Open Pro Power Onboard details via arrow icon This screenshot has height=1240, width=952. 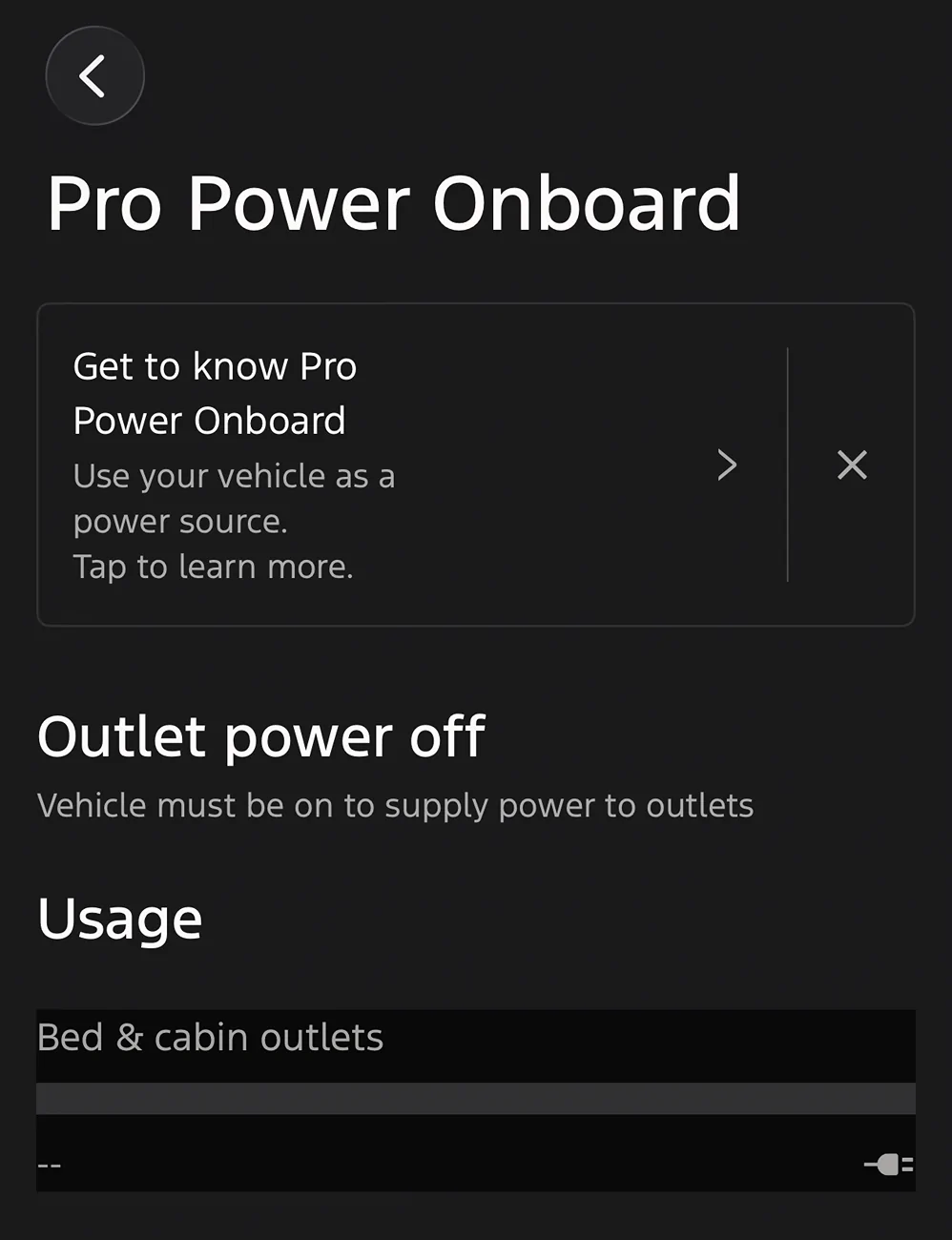coord(727,465)
